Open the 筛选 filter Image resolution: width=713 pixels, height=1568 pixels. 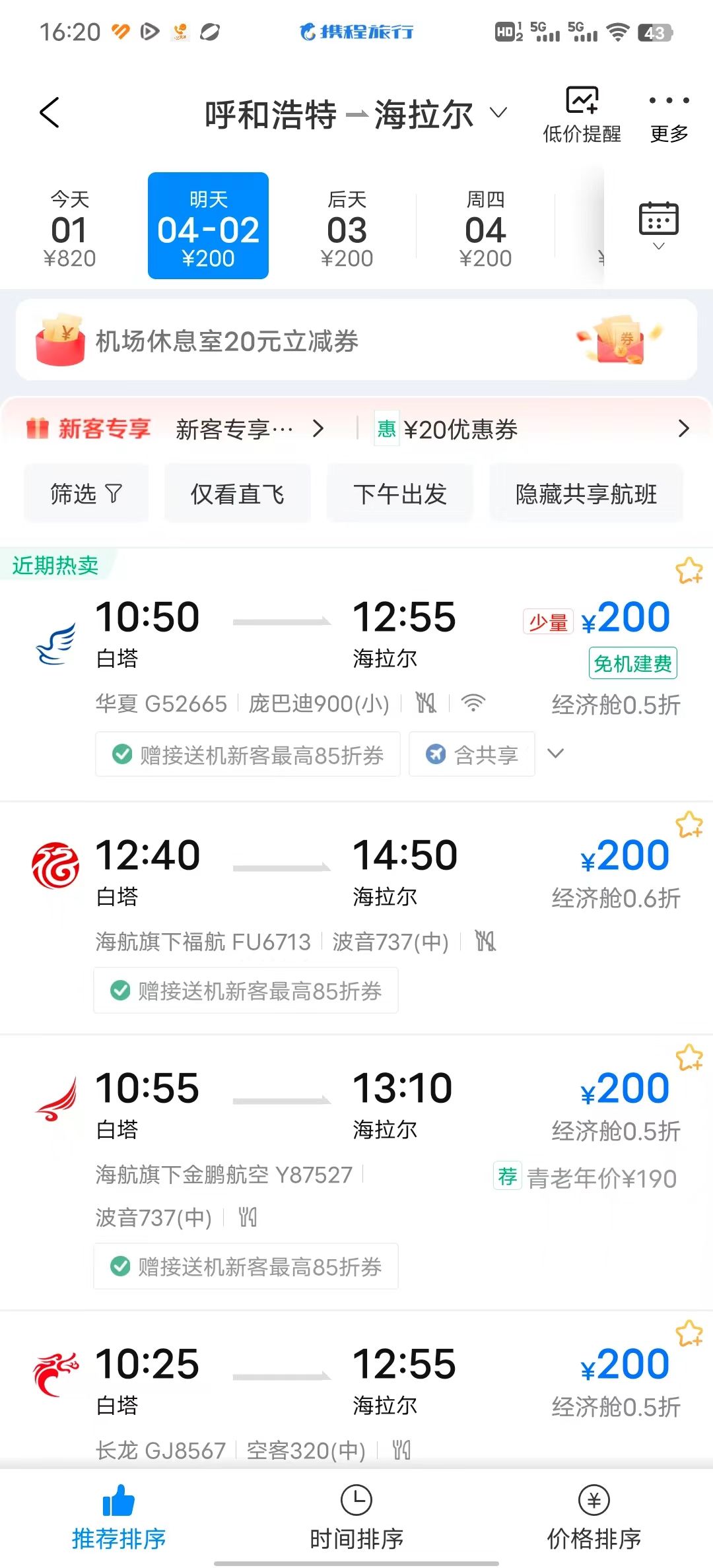coord(86,494)
